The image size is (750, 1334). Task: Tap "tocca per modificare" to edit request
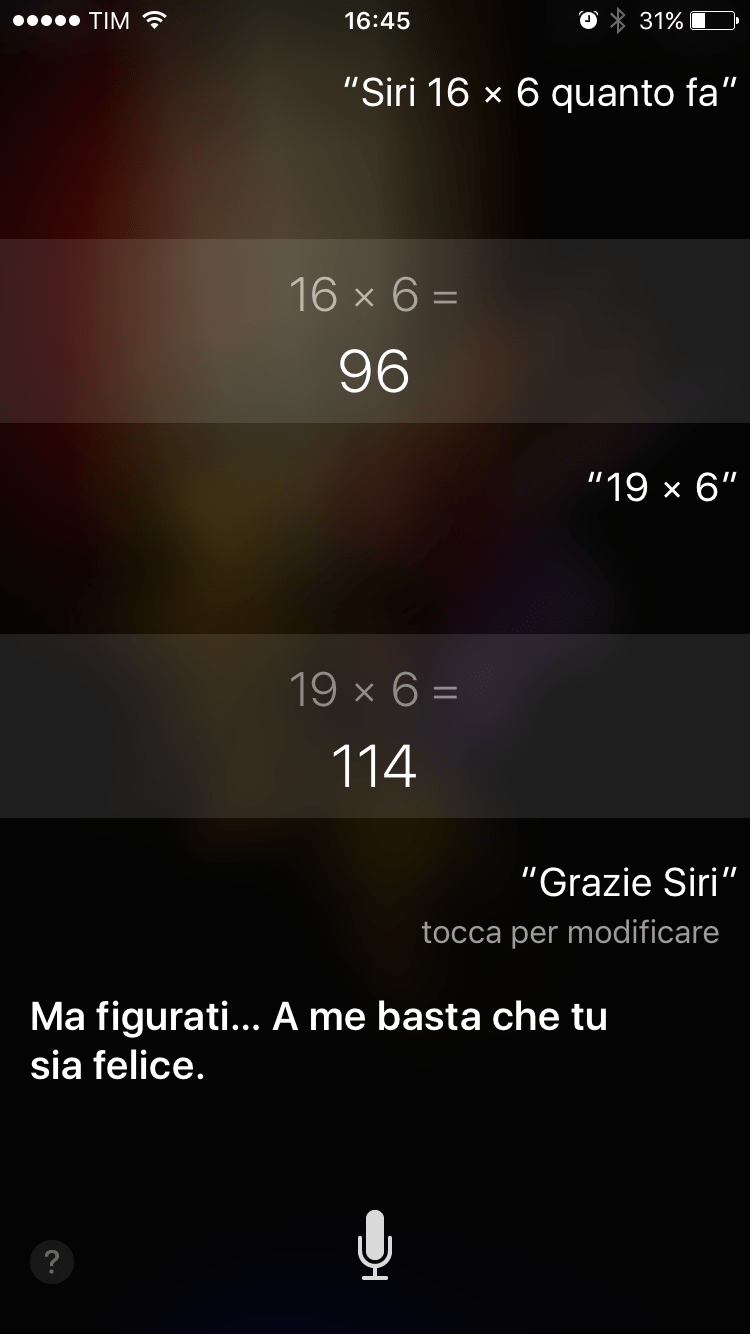click(570, 932)
